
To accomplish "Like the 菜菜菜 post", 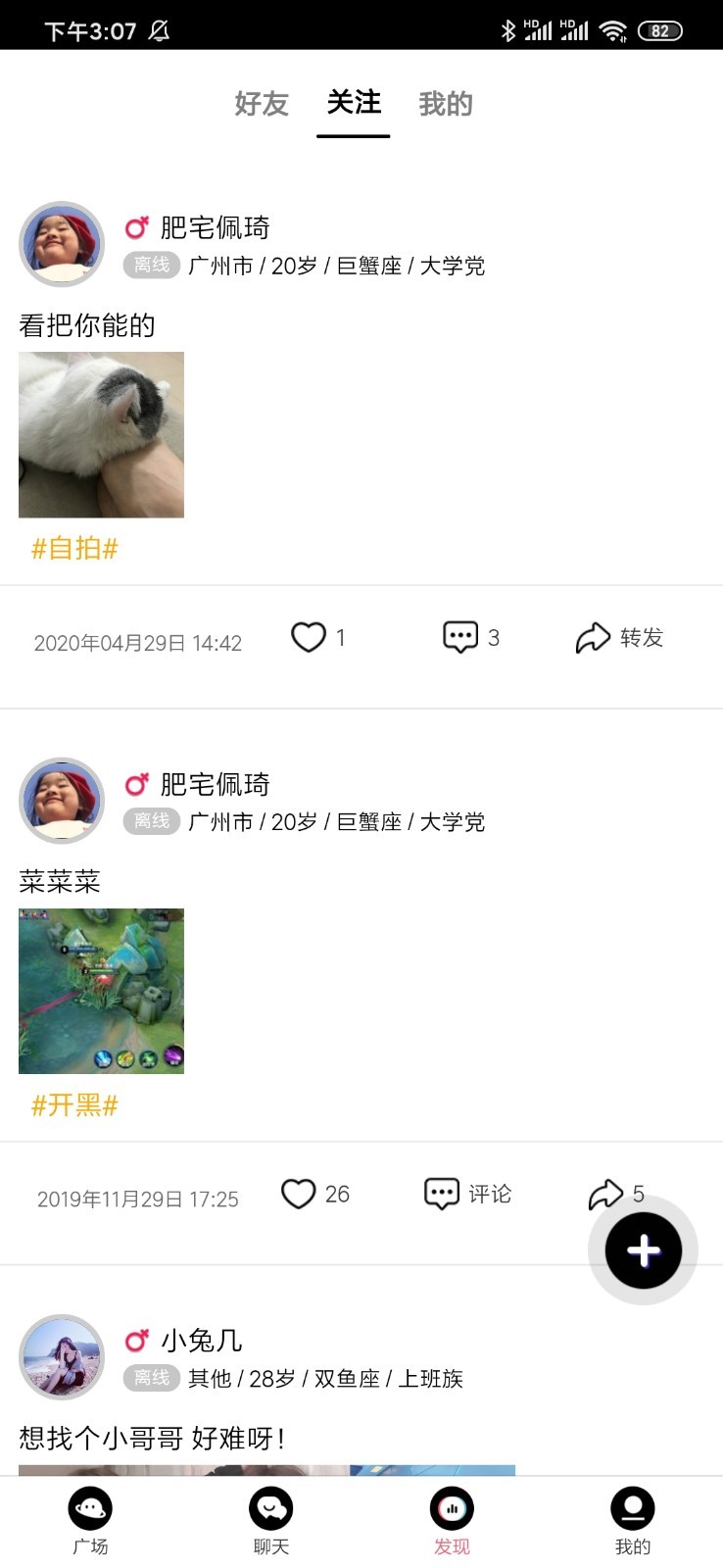I will pyautogui.click(x=299, y=1194).
